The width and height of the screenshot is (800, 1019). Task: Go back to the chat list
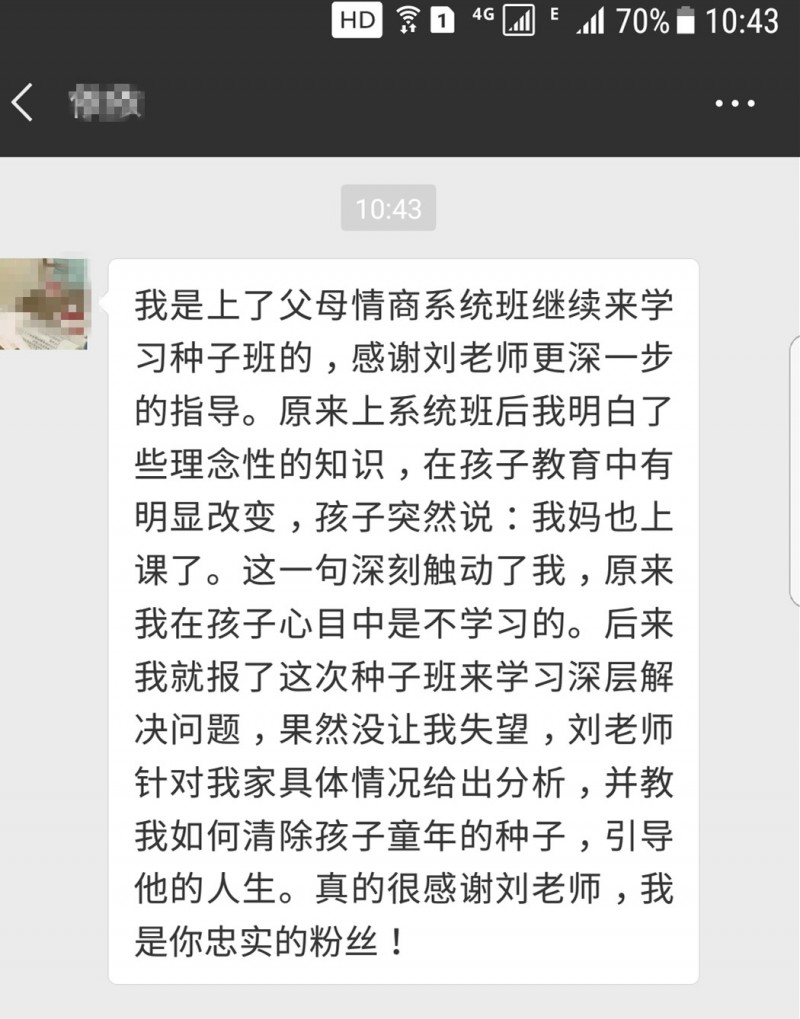[23, 102]
